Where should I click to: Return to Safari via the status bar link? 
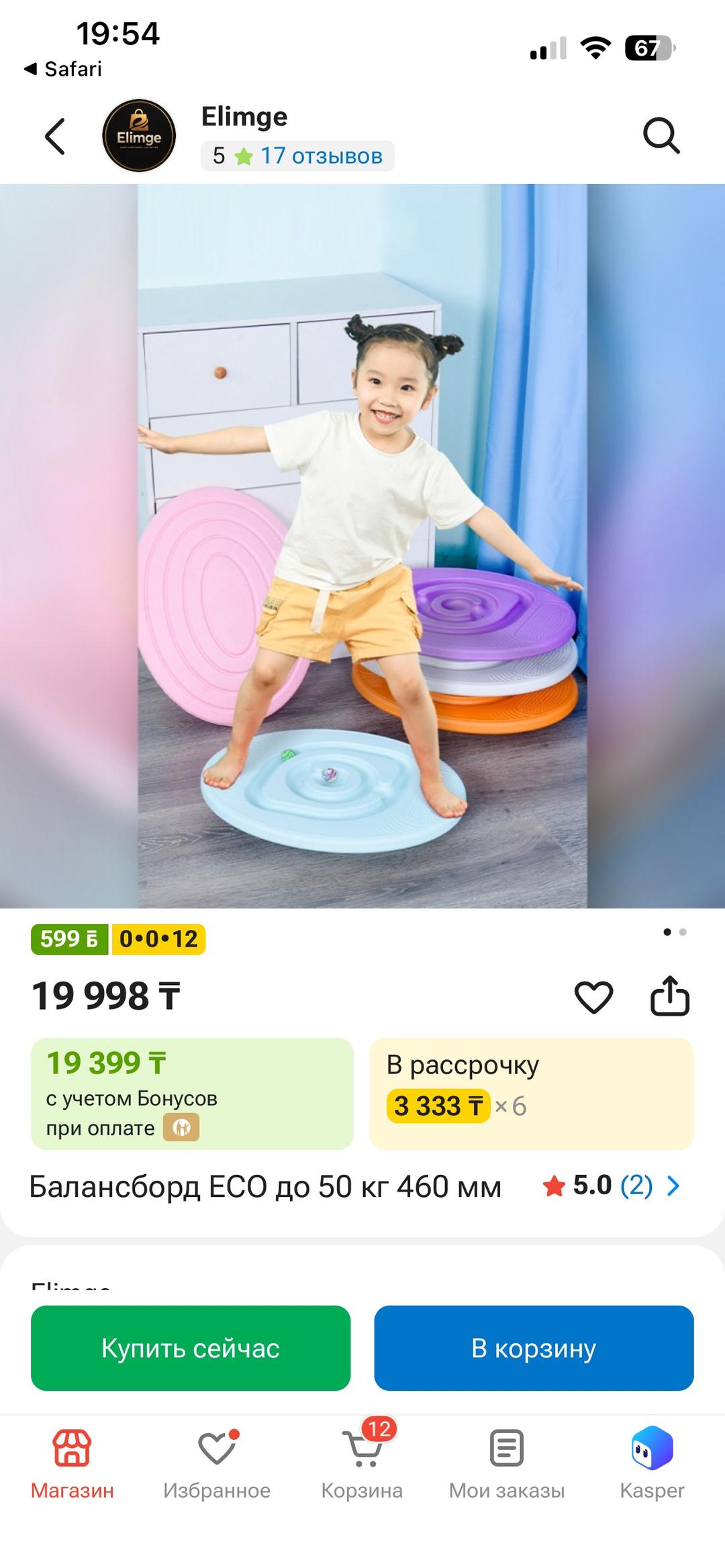click(63, 68)
